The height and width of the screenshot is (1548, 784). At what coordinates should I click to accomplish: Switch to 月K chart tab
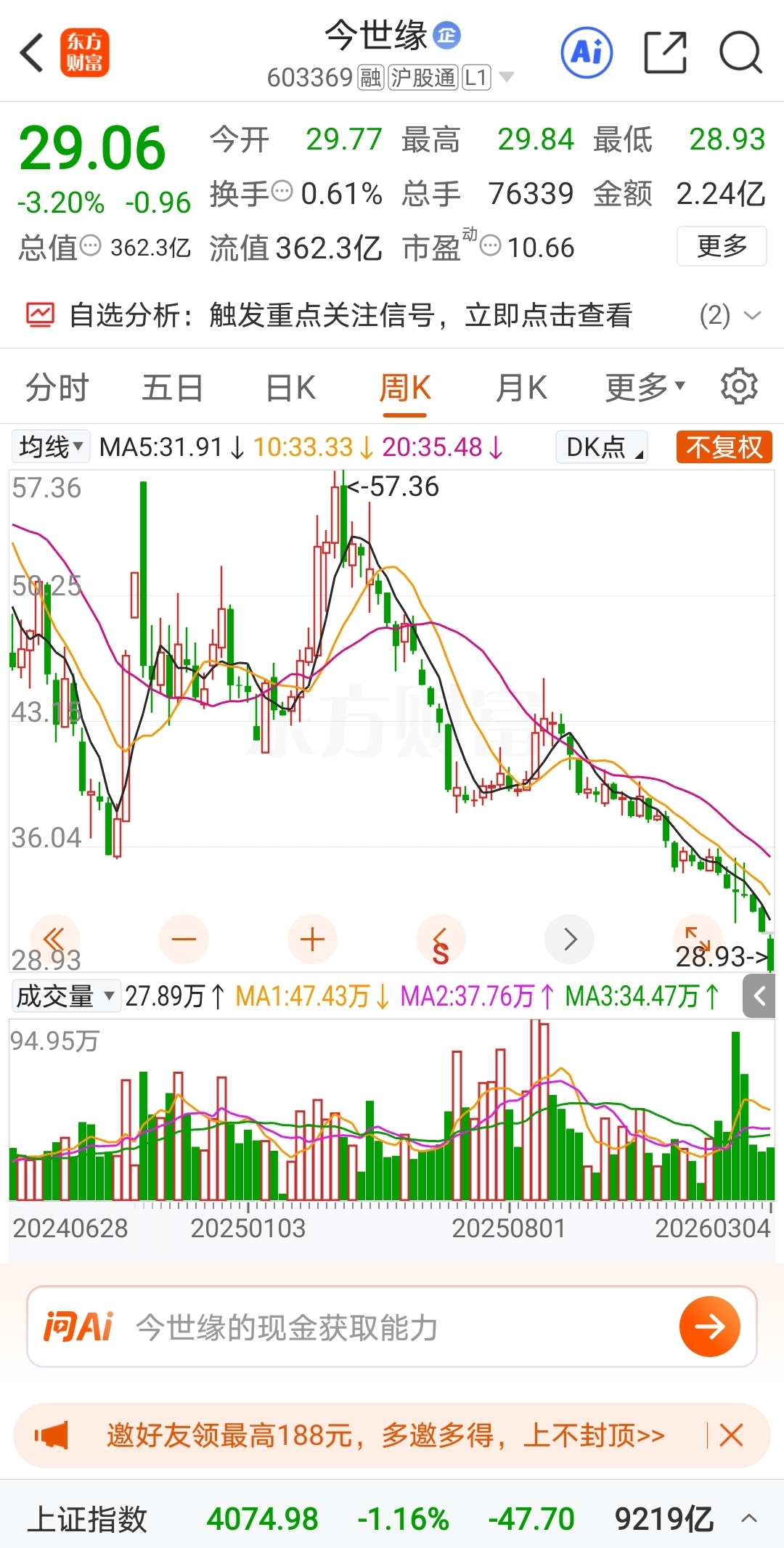pos(521,387)
